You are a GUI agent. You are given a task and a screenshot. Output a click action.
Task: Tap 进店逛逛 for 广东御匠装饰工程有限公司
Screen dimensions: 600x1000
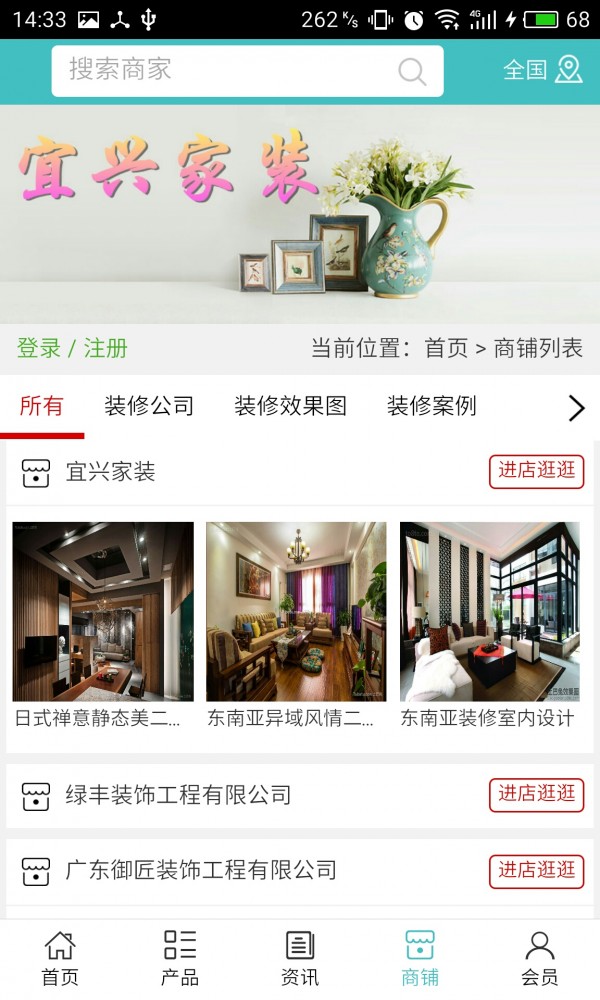tap(536, 870)
